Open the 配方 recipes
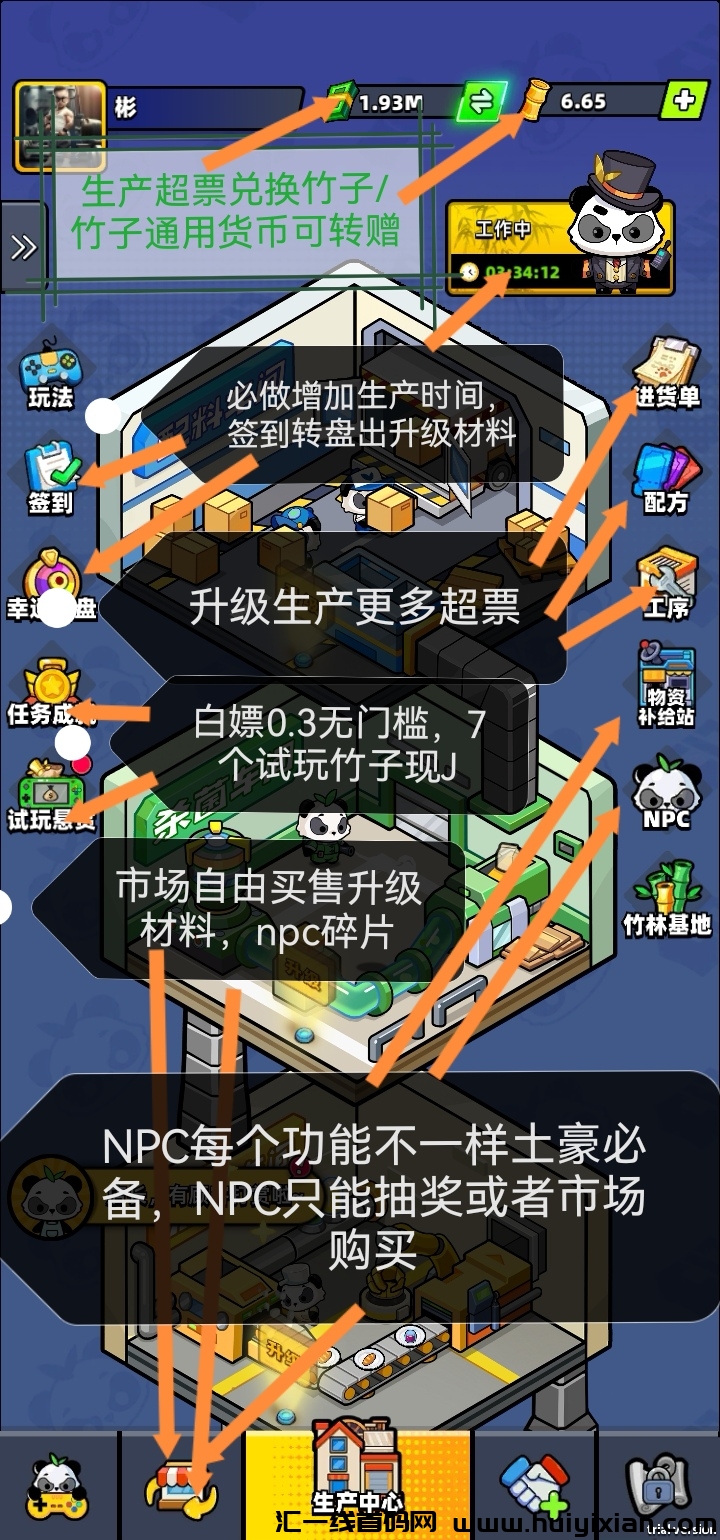Image resolution: width=720 pixels, height=1540 pixels. [667, 478]
